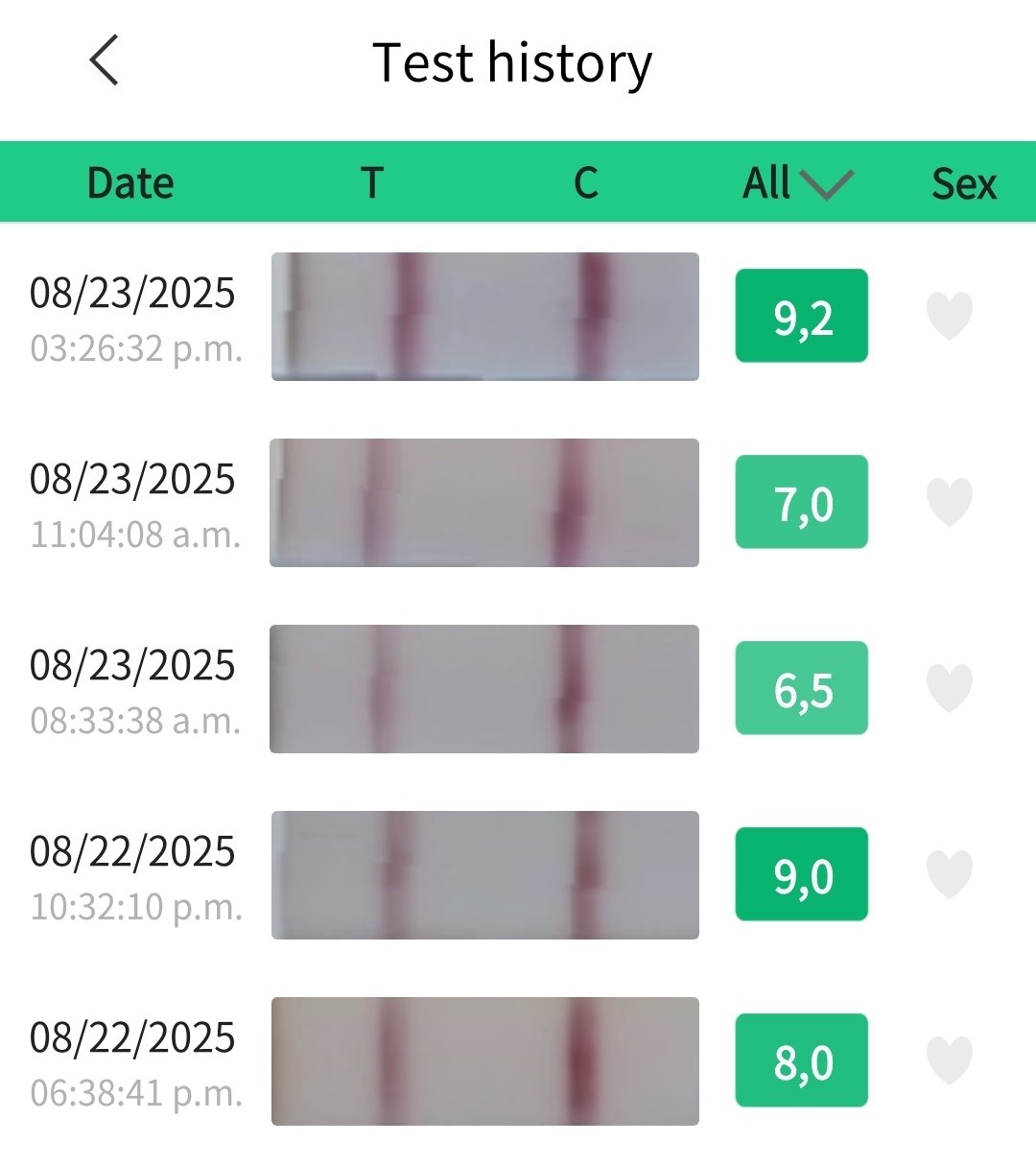Go back from Test history
Viewport: 1036px width, 1166px height.
tap(105, 60)
